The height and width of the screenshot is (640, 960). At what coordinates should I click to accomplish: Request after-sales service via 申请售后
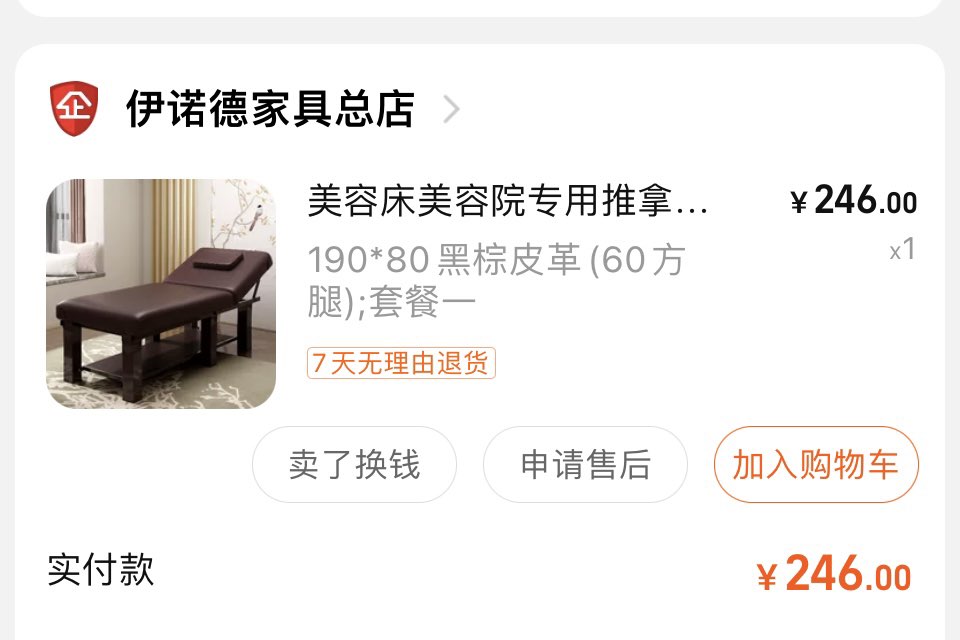tap(585, 465)
